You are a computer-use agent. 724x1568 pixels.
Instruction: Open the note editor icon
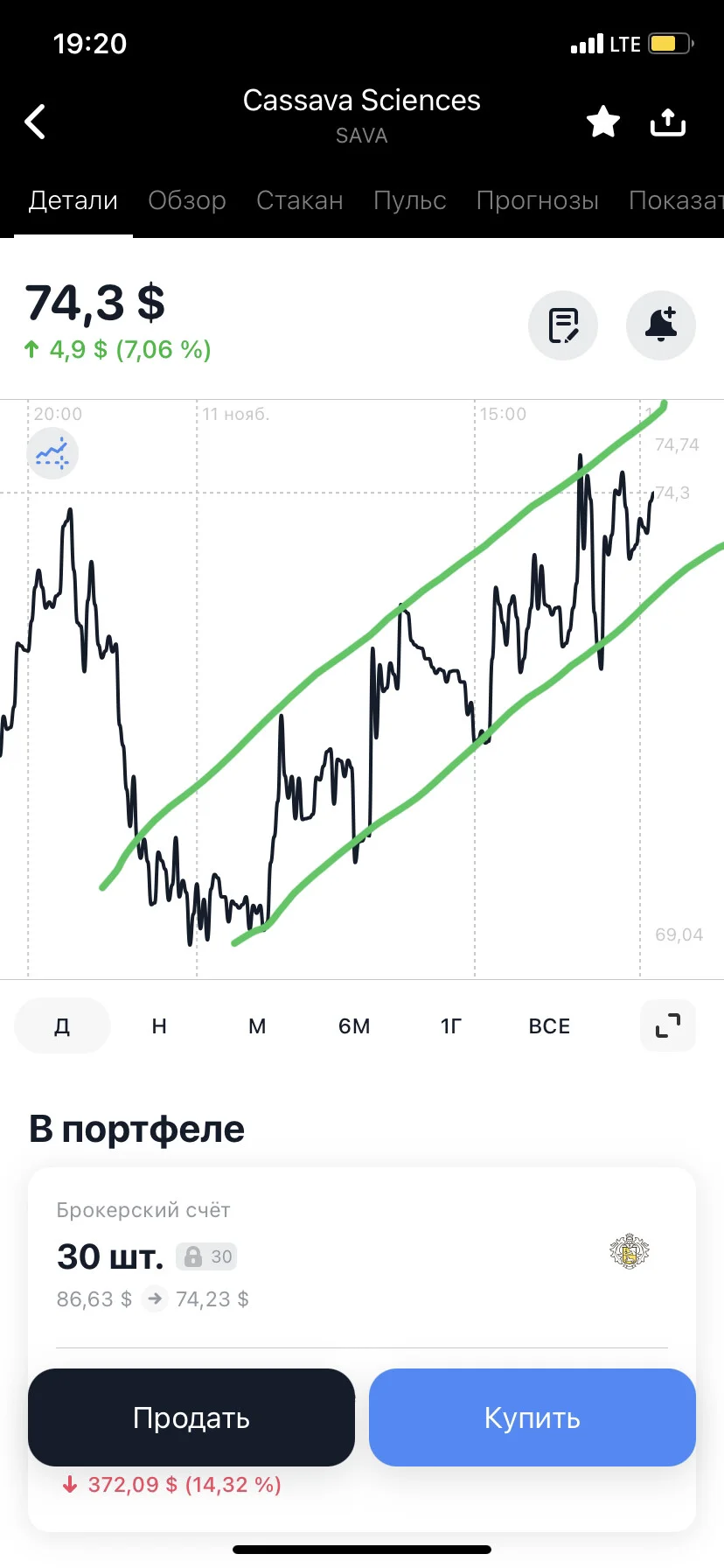(x=563, y=325)
